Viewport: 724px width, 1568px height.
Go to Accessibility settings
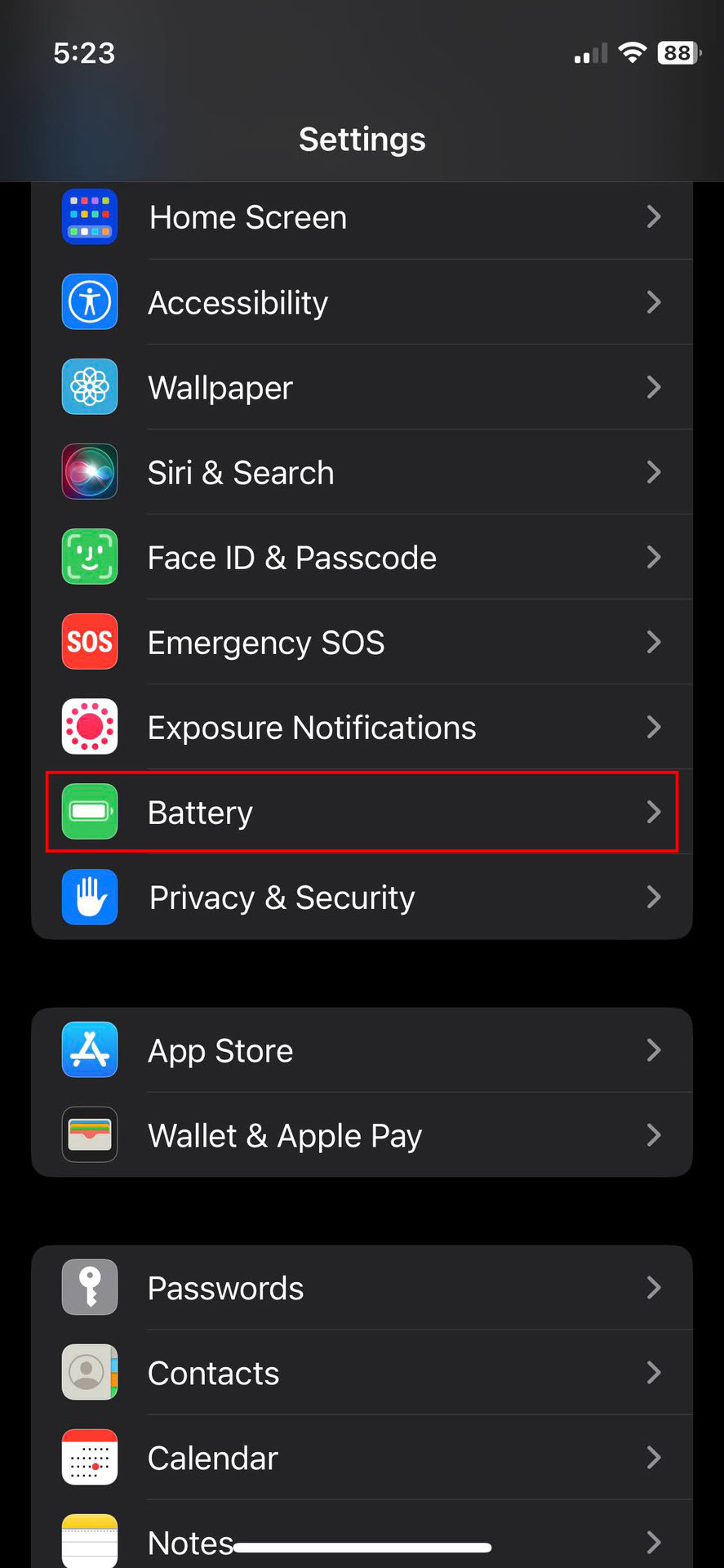pyautogui.click(x=362, y=303)
